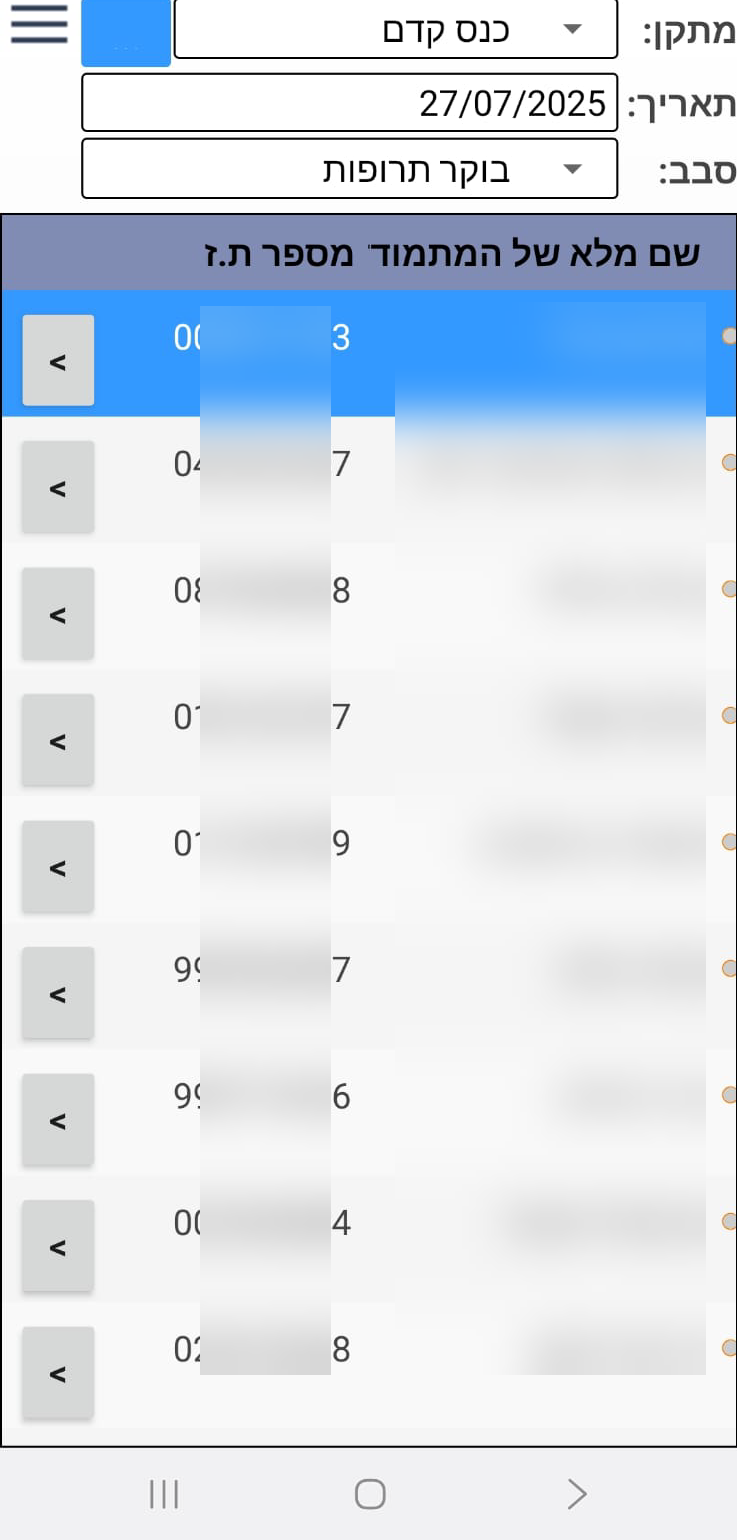Open the date field showing 27/07/2025

click(x=349, y=103)
